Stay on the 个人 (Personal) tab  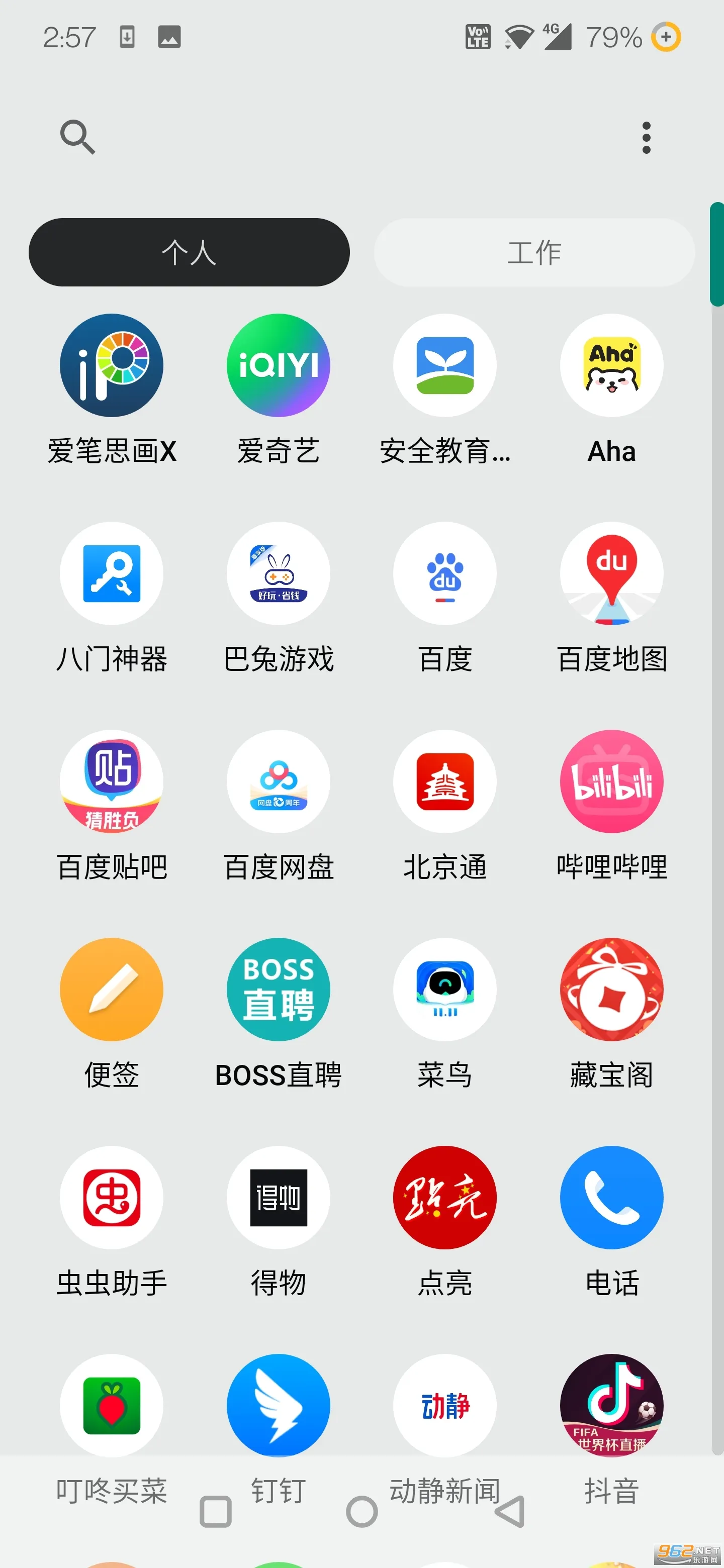pyautogui.click(x=189, y=252)
